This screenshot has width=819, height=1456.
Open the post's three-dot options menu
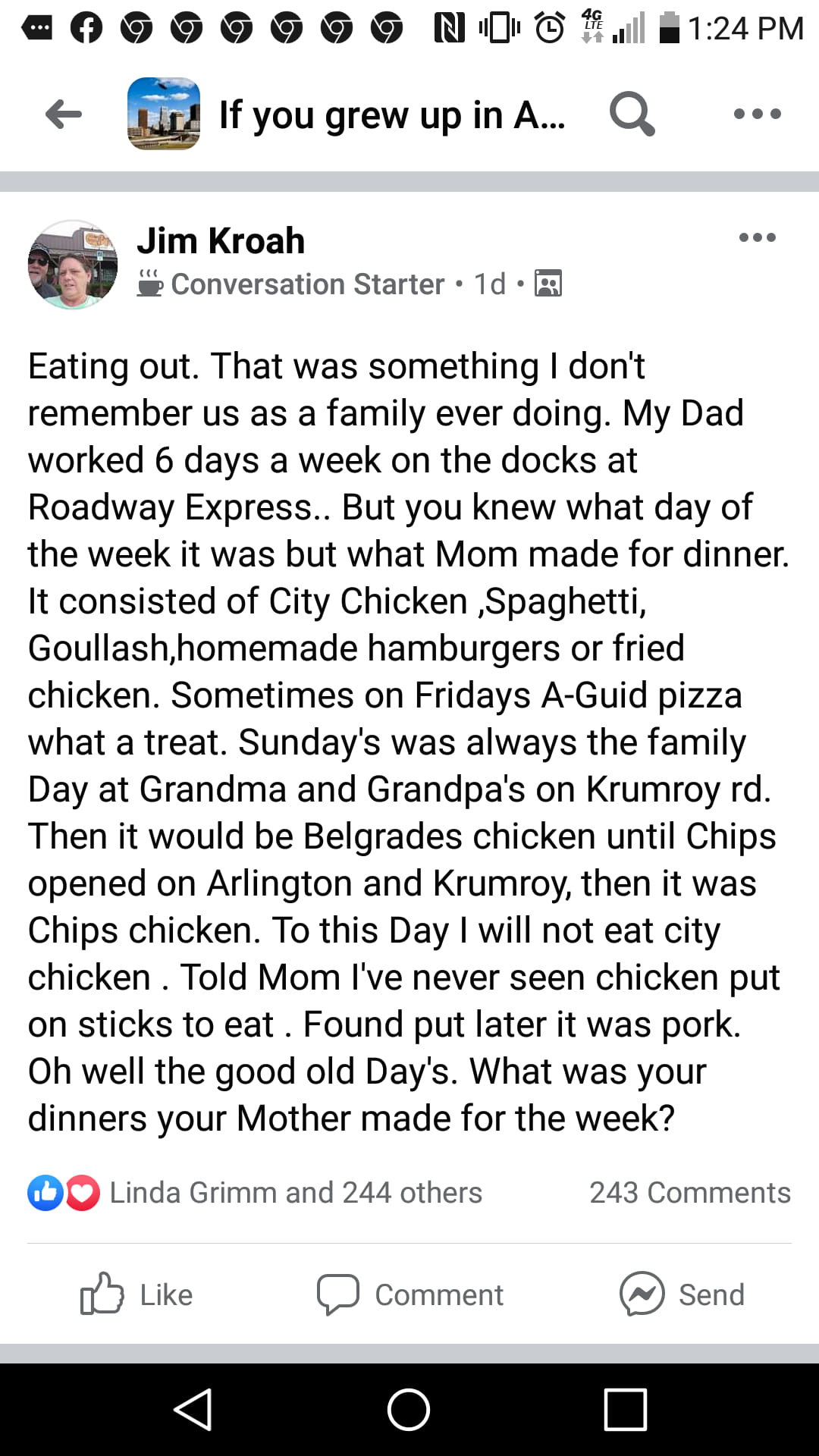pos(756,237)
